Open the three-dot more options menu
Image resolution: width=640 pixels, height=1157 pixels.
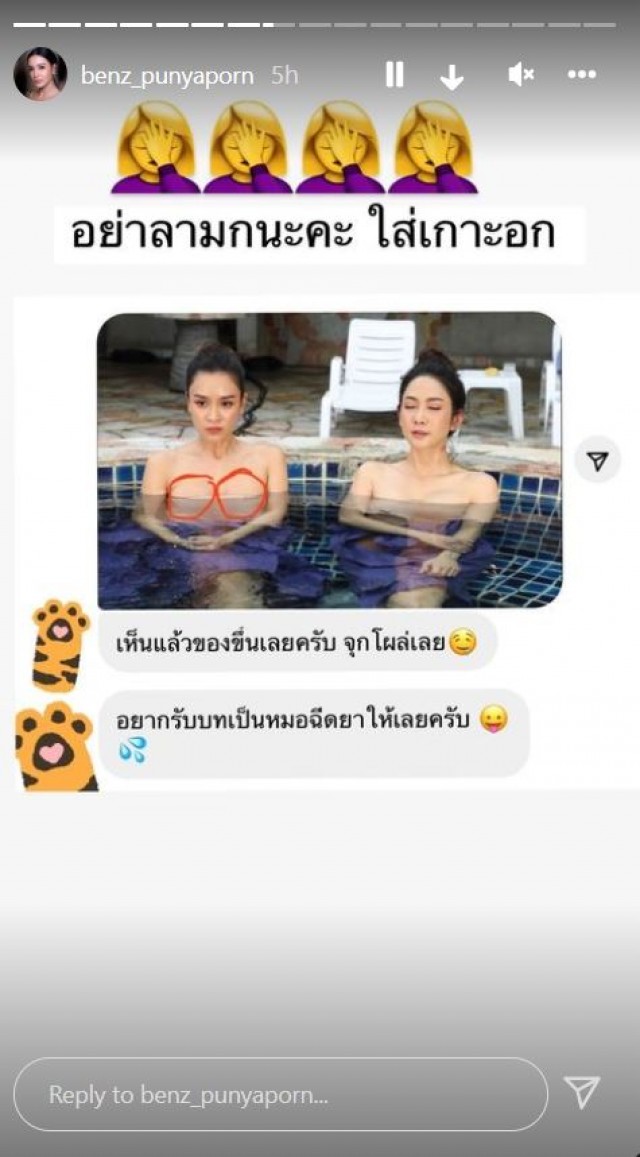coord(582,75)
